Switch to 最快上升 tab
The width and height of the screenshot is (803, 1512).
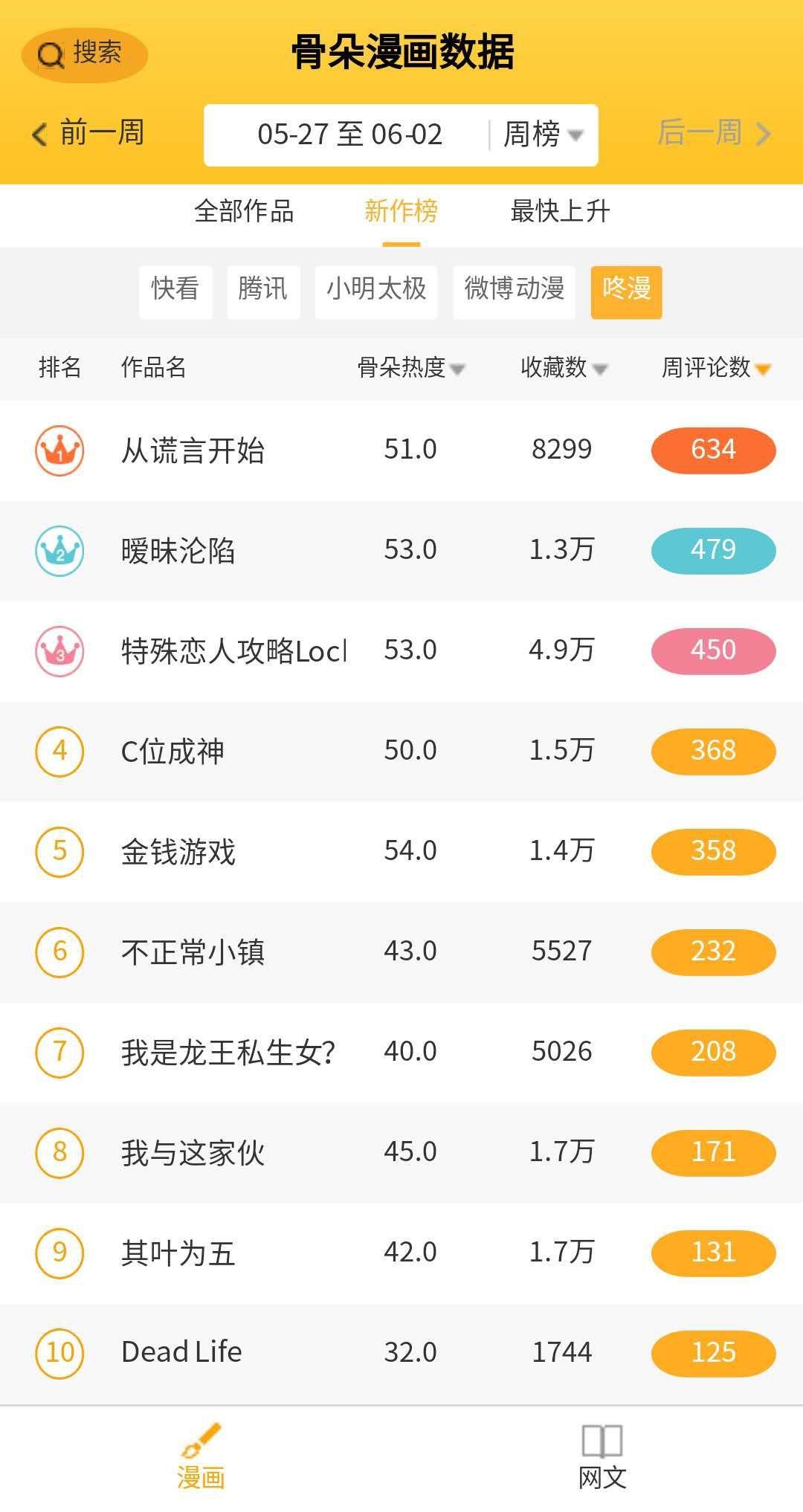(560, 212)
